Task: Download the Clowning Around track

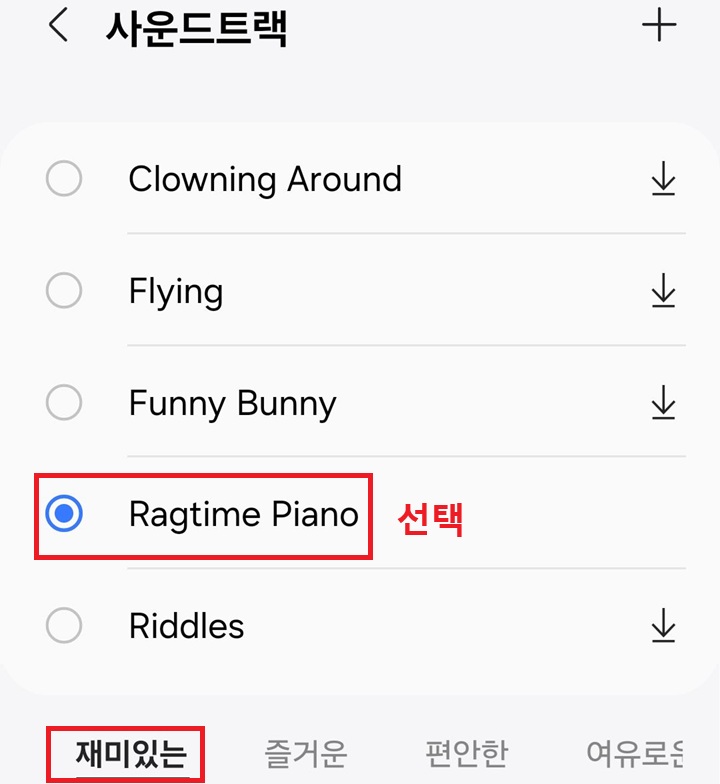Action: point(662,180)
